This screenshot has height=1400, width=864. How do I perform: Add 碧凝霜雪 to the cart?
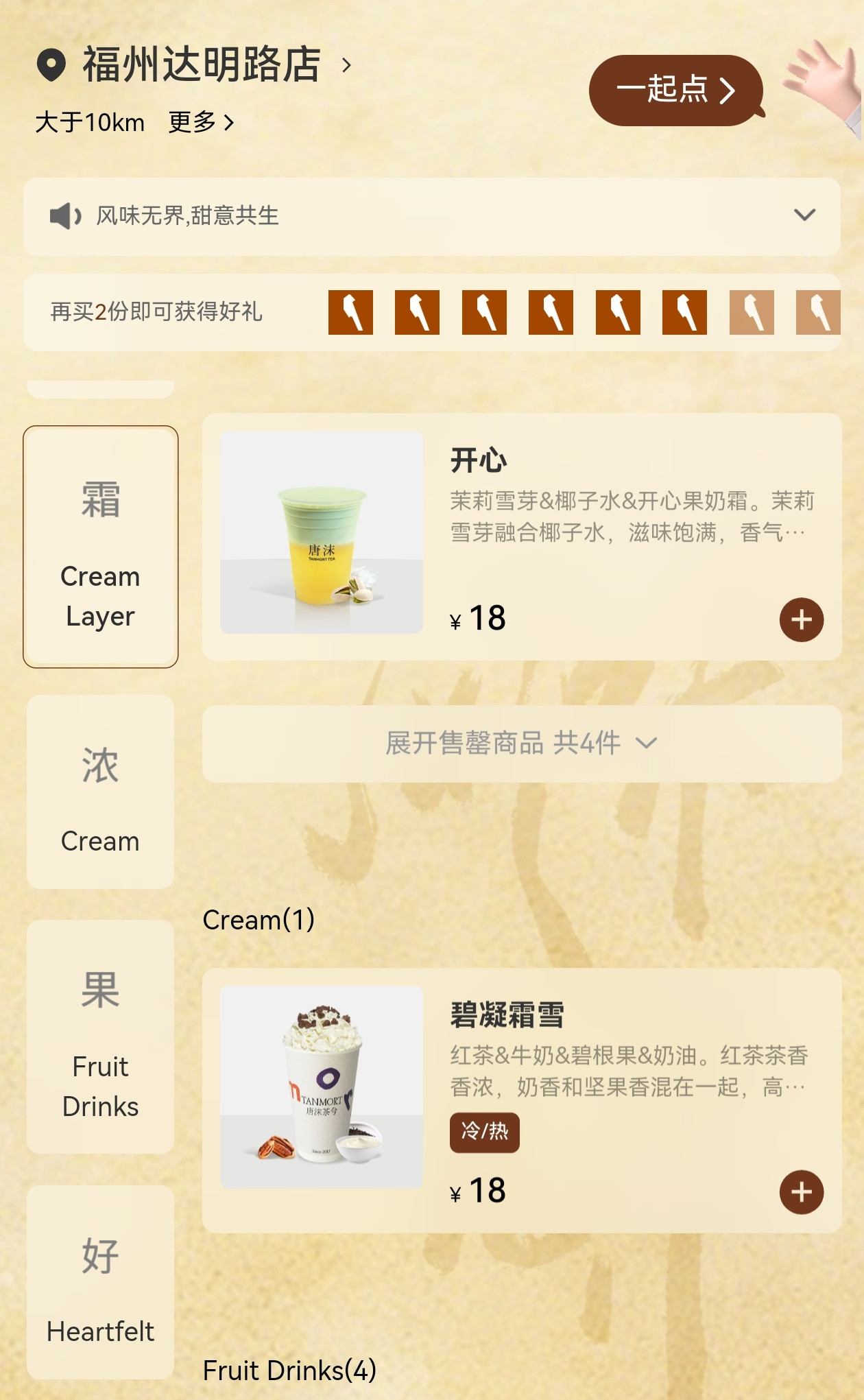801,1192
